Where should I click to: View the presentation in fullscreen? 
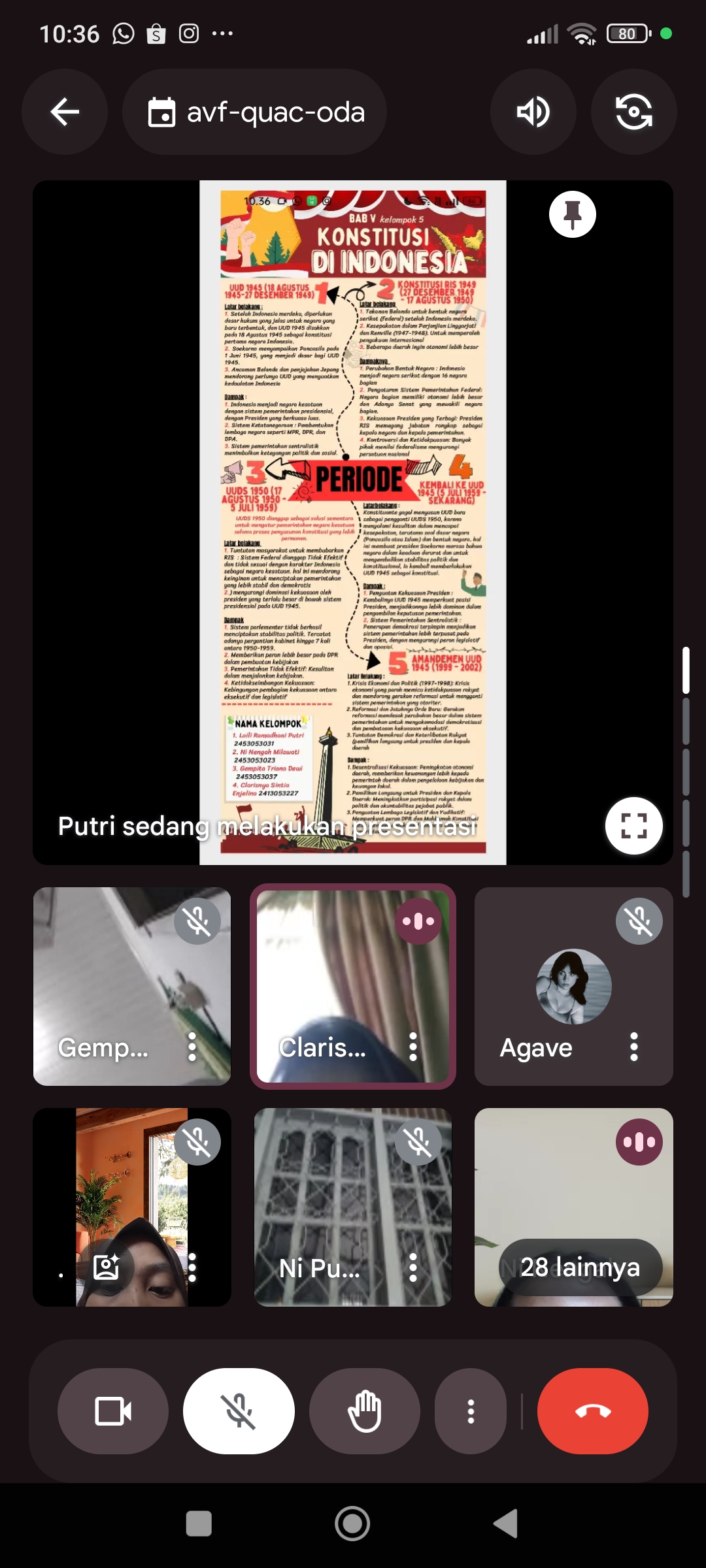(633, 826)
